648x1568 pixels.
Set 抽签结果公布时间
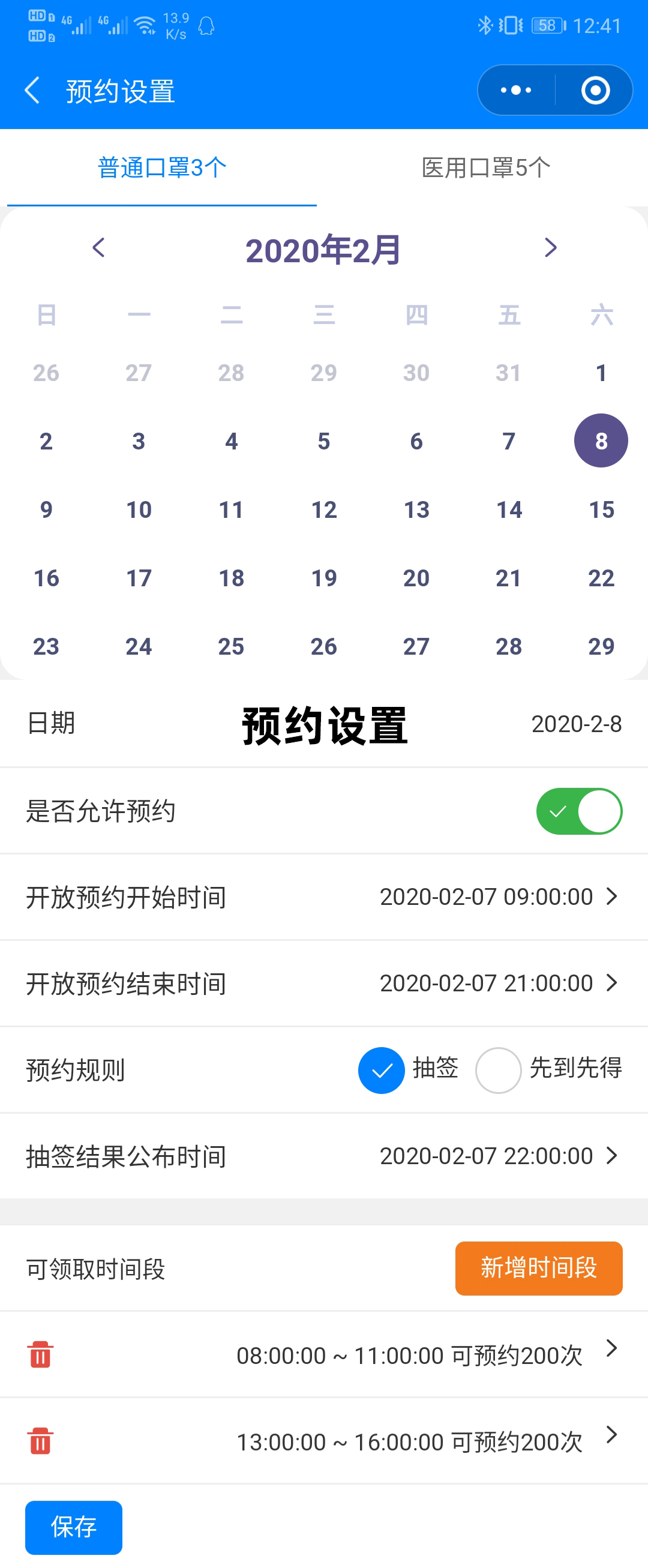pyautogui.click(x=498, y=1156)
